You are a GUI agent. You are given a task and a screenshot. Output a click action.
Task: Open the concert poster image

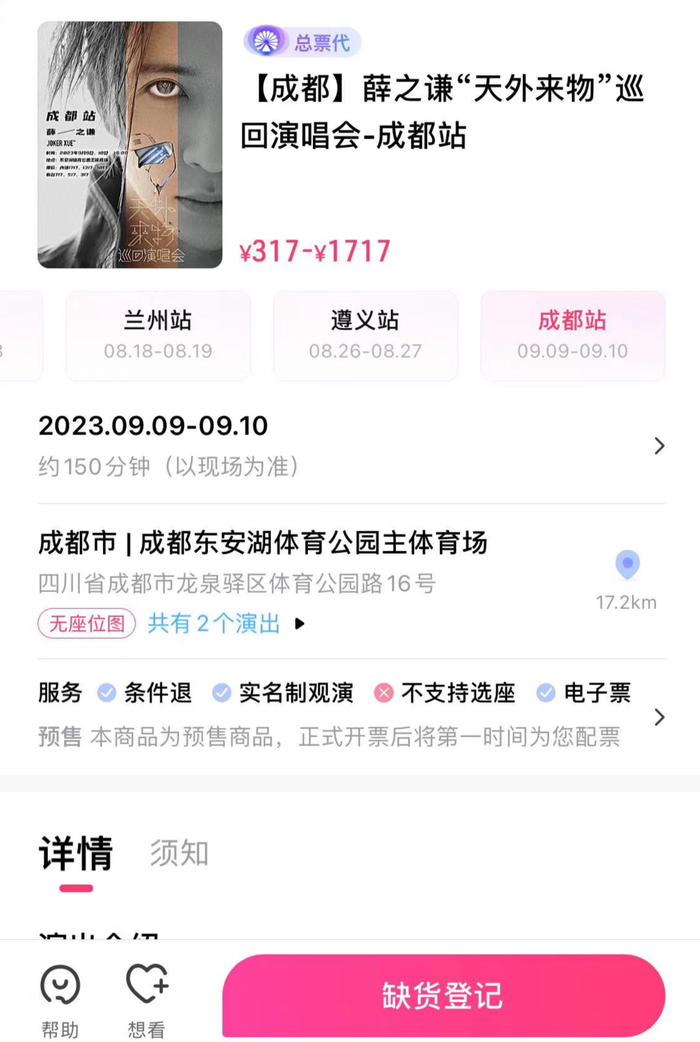(130, 145)
